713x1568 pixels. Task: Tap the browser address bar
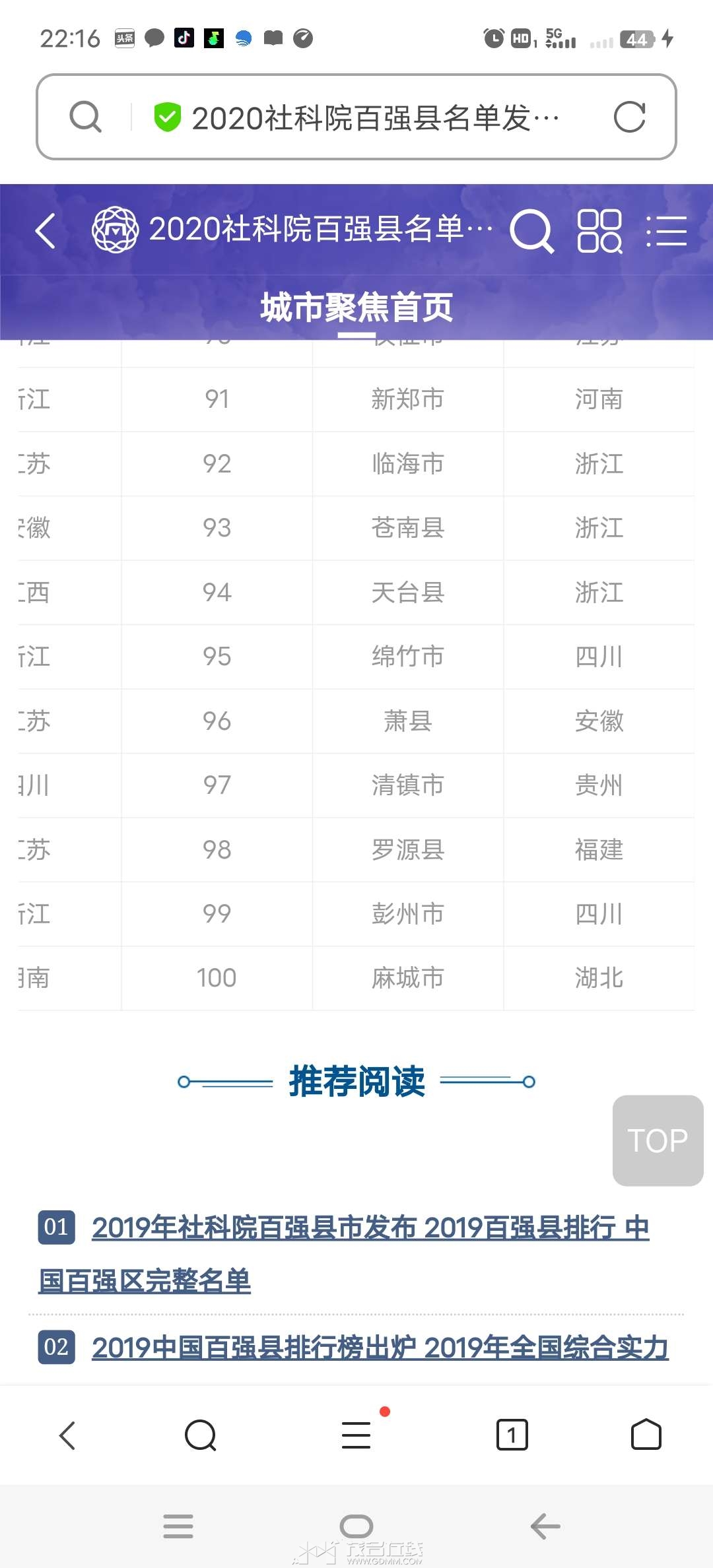370,118
